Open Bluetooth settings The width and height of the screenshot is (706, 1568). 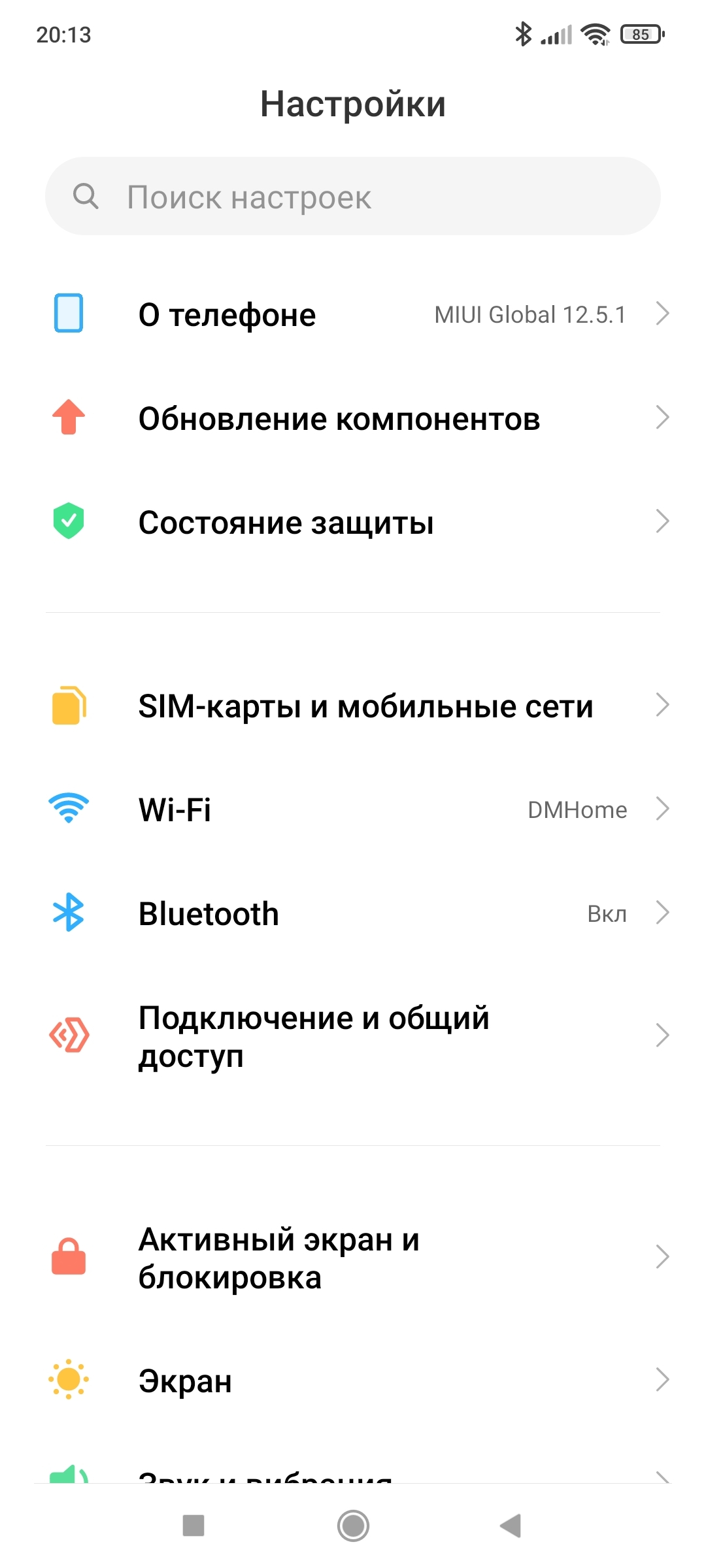tap(353, 913)
